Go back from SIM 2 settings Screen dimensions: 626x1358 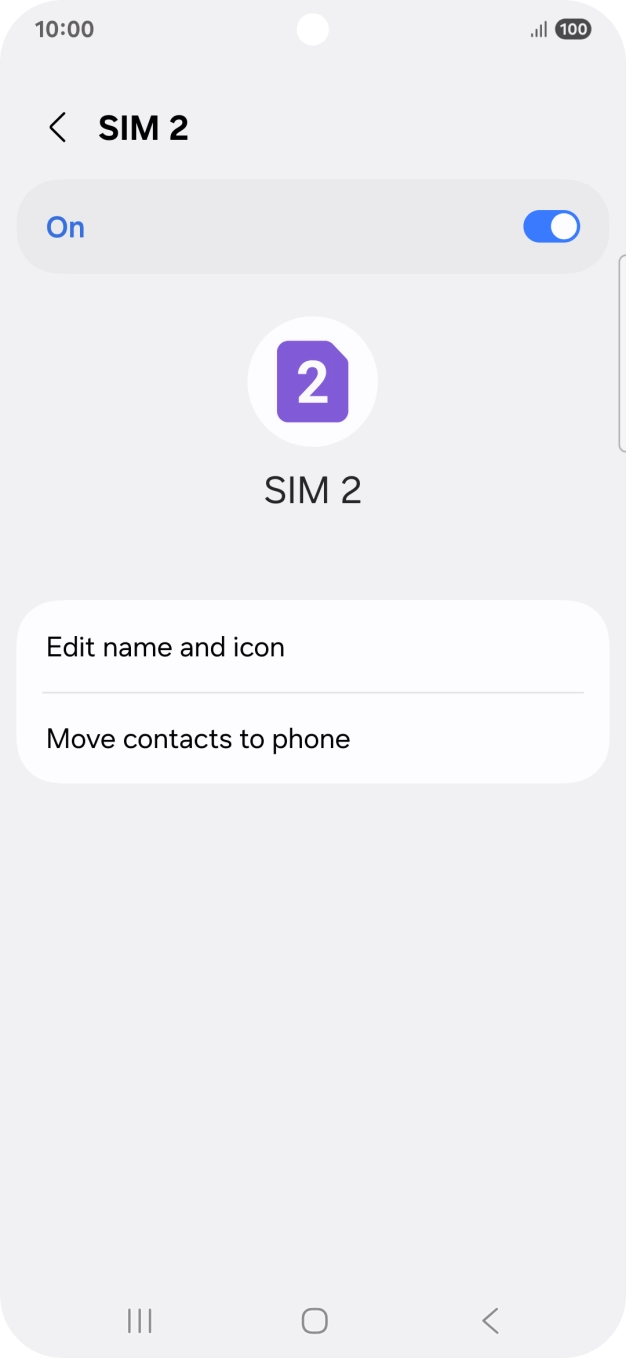click(x=58, y=128)
